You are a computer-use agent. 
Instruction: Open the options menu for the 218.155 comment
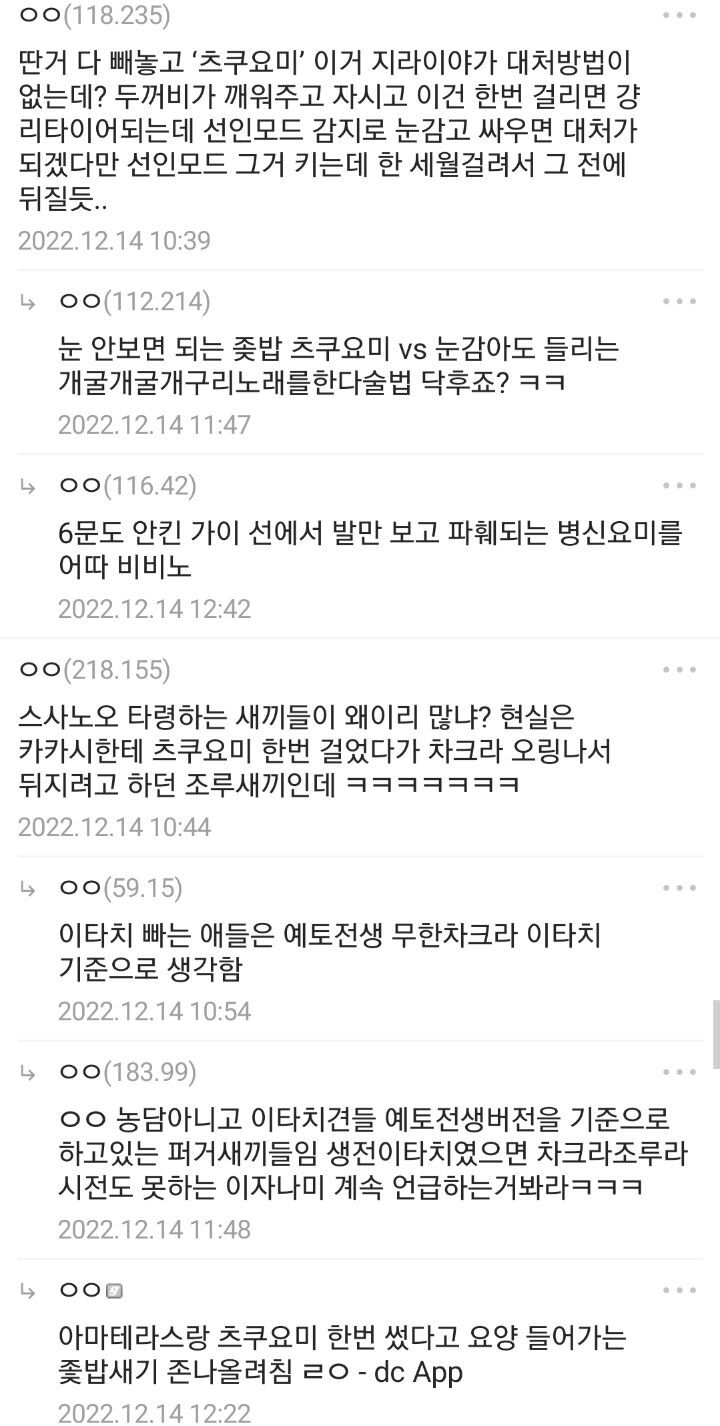pyautogui.click(x=679, y=670)
